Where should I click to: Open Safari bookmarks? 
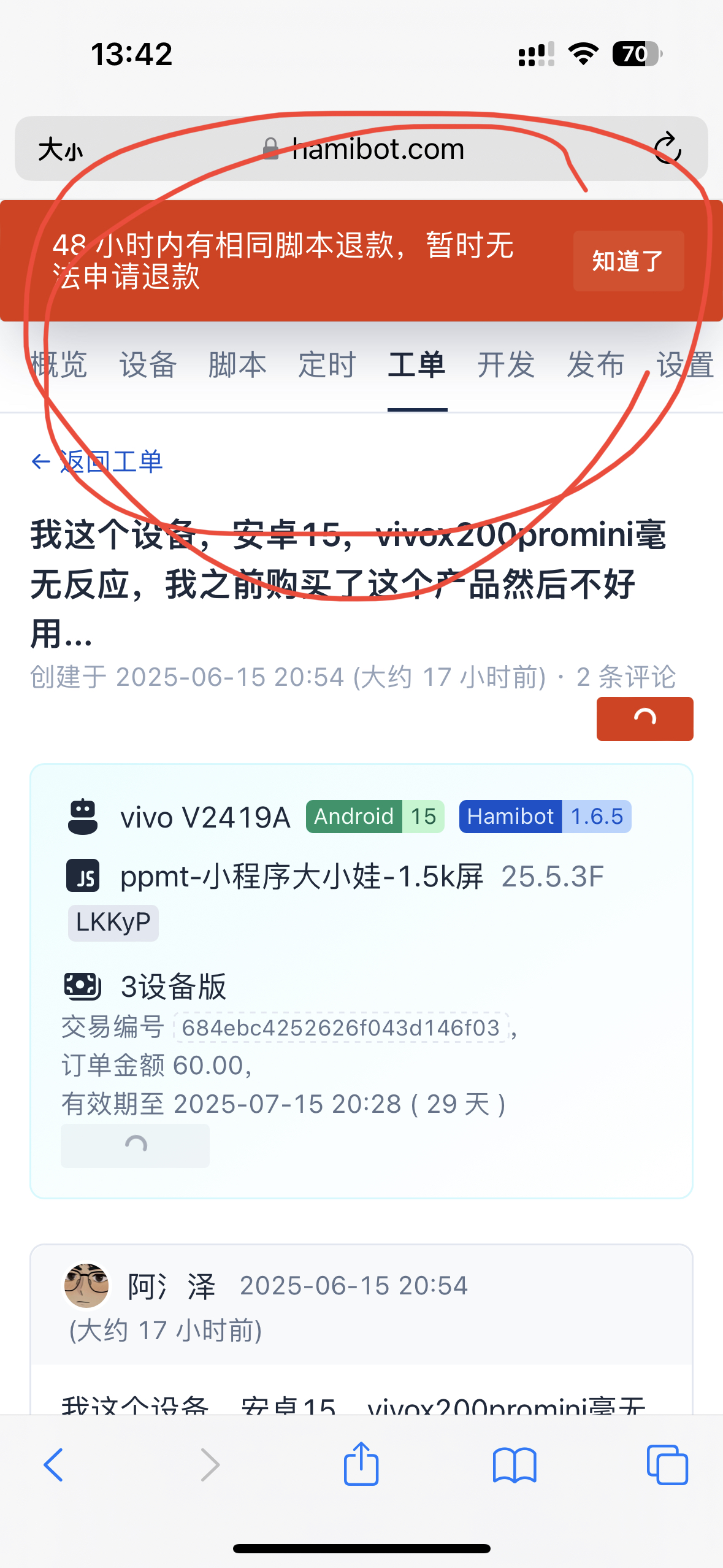pos(515,1465)
